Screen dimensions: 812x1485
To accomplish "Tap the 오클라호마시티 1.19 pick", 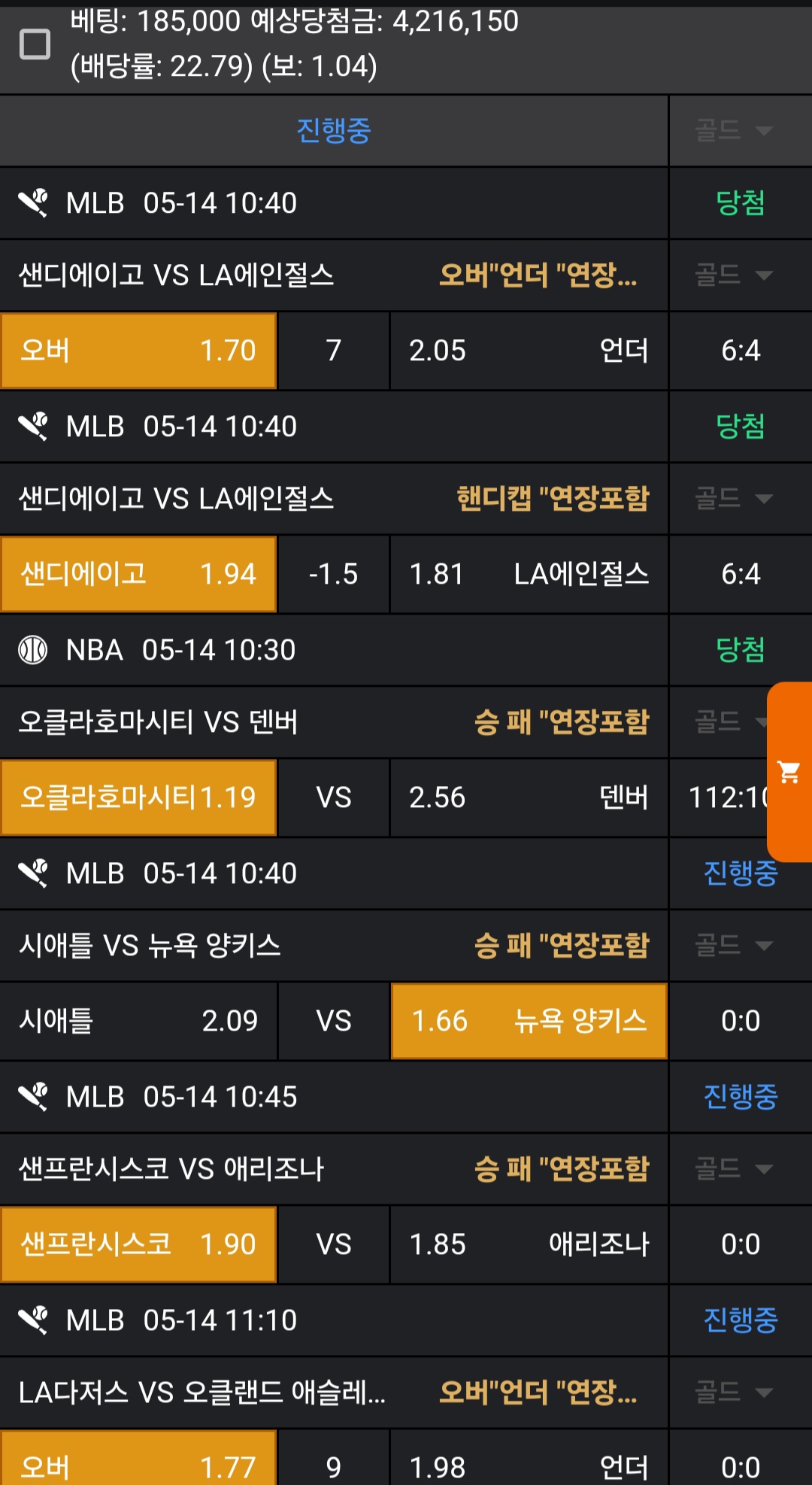I will click(139, 797).
